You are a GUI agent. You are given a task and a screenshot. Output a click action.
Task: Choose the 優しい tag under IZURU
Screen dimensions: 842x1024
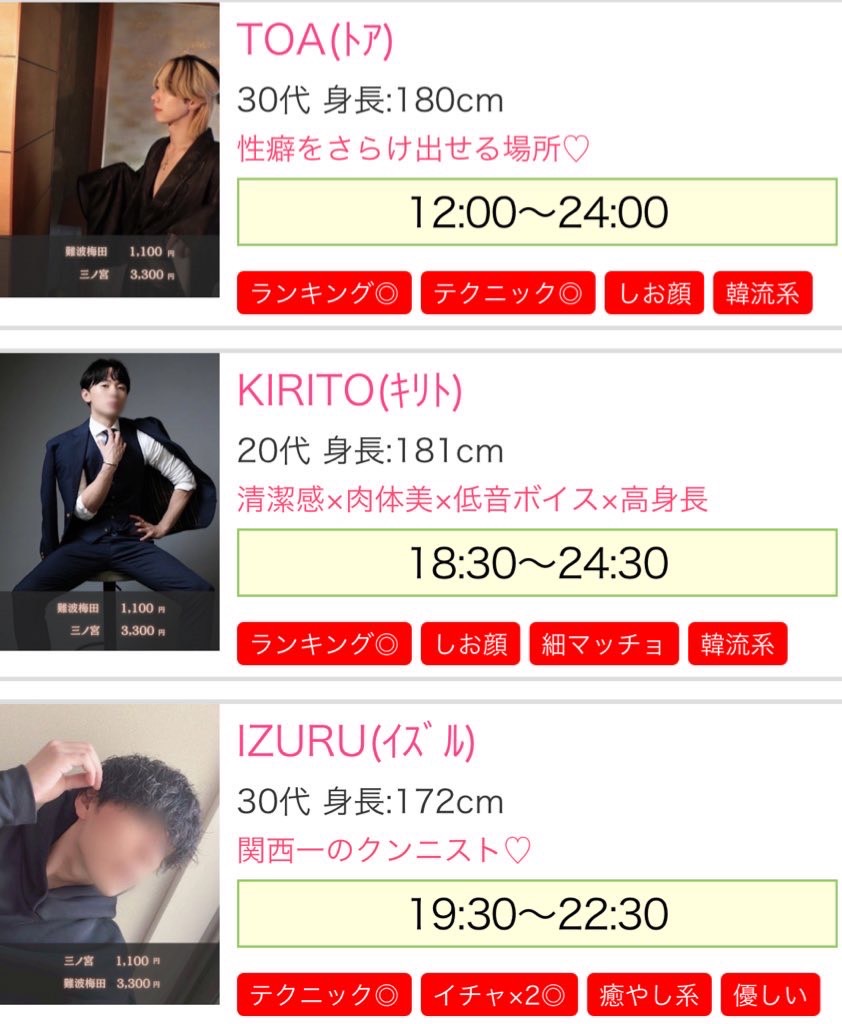[770, 995]
